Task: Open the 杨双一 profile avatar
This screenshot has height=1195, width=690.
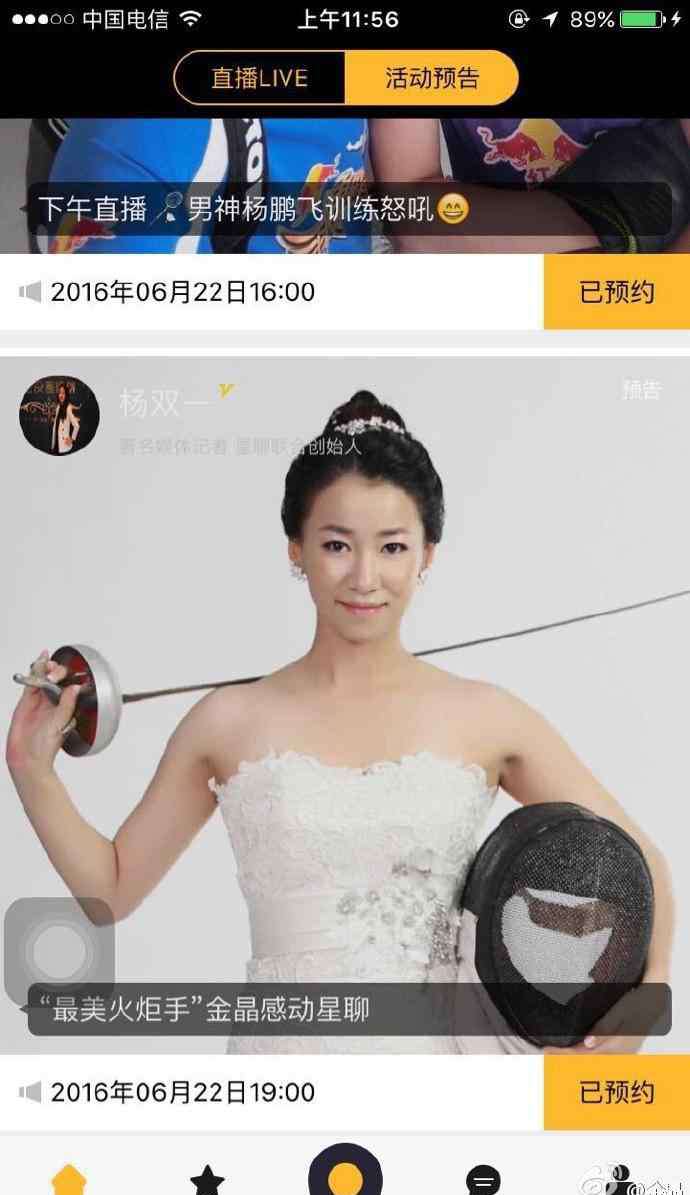Action: pos(59,415)
